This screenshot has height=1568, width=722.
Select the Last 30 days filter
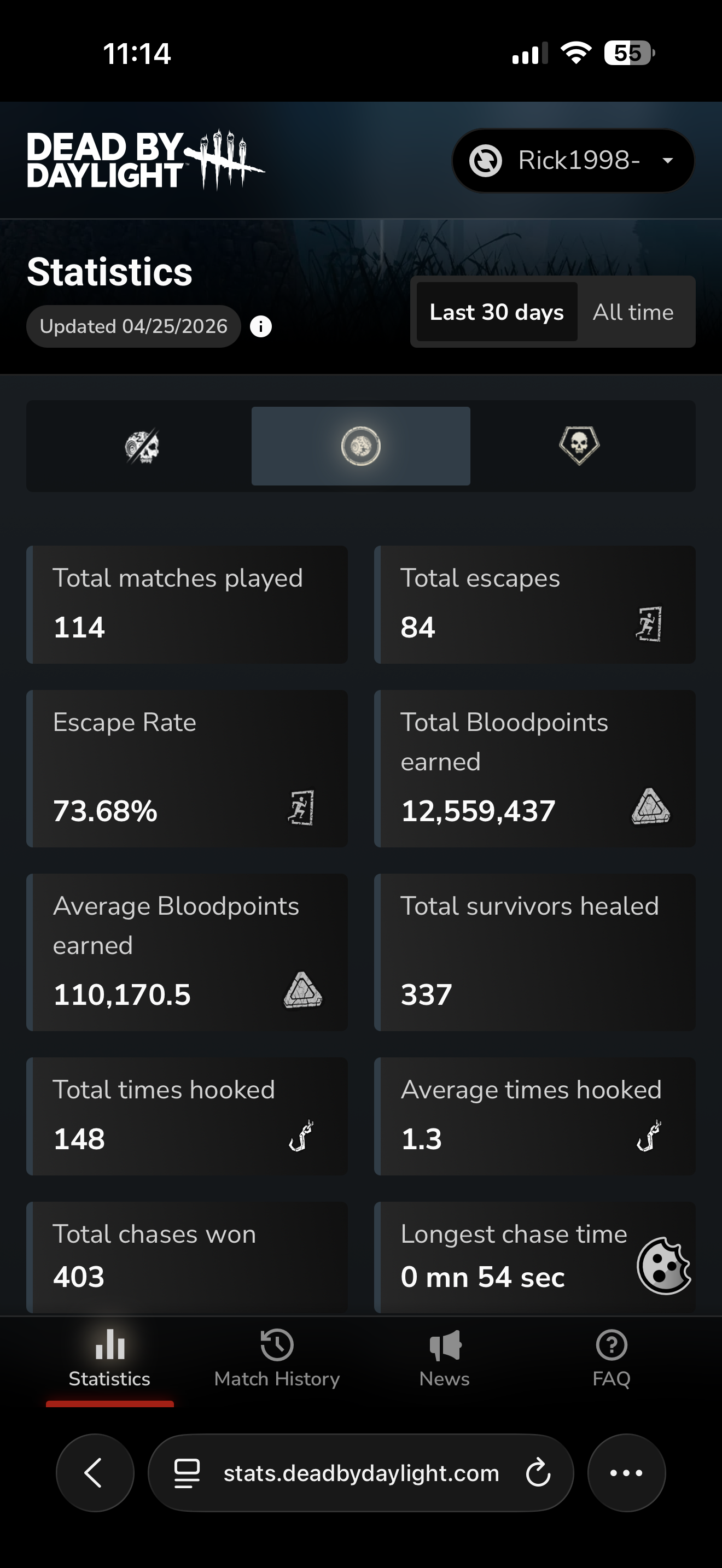click(x=497, y=312)
